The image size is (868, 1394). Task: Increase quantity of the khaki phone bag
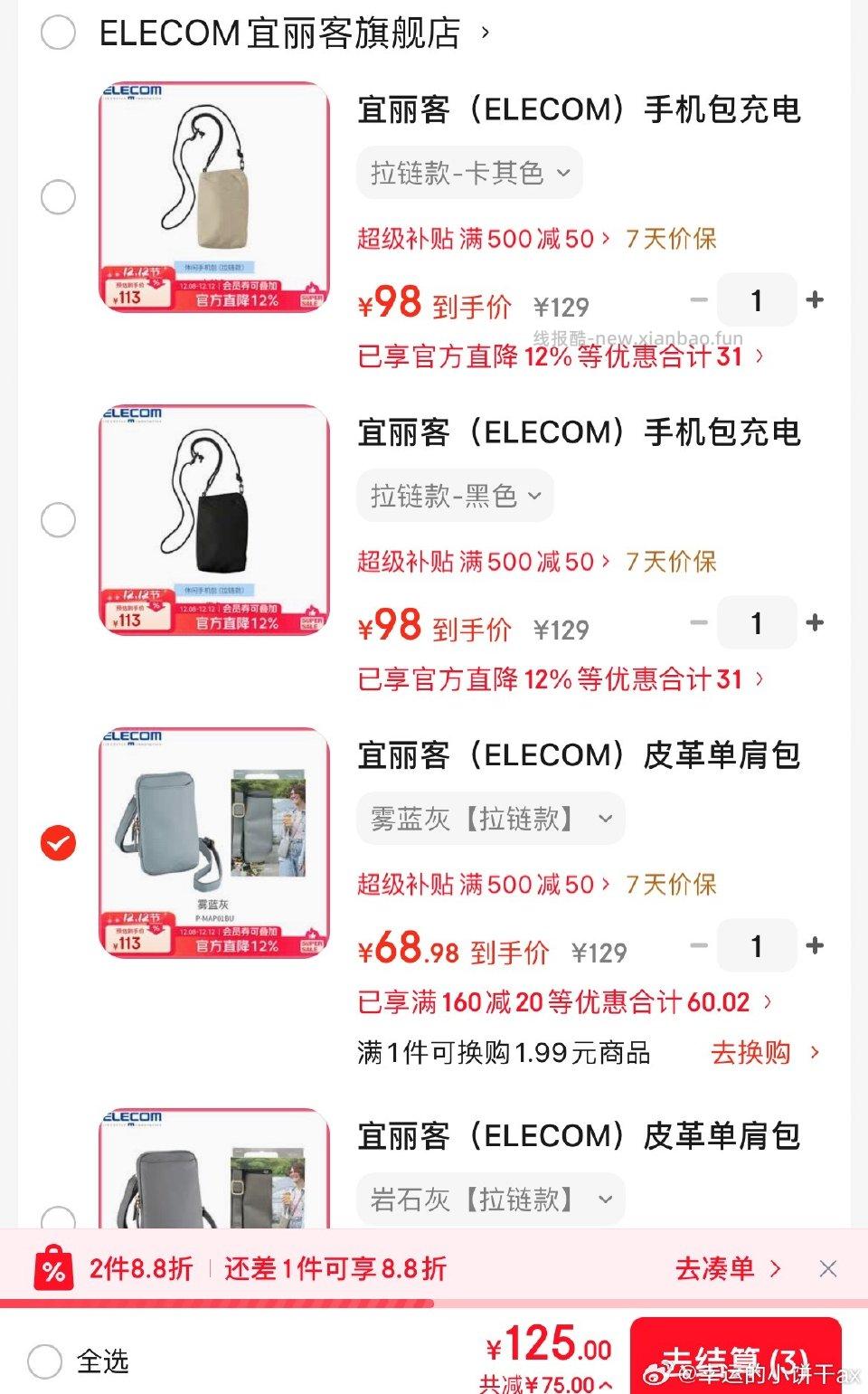[x=816, y=299]
